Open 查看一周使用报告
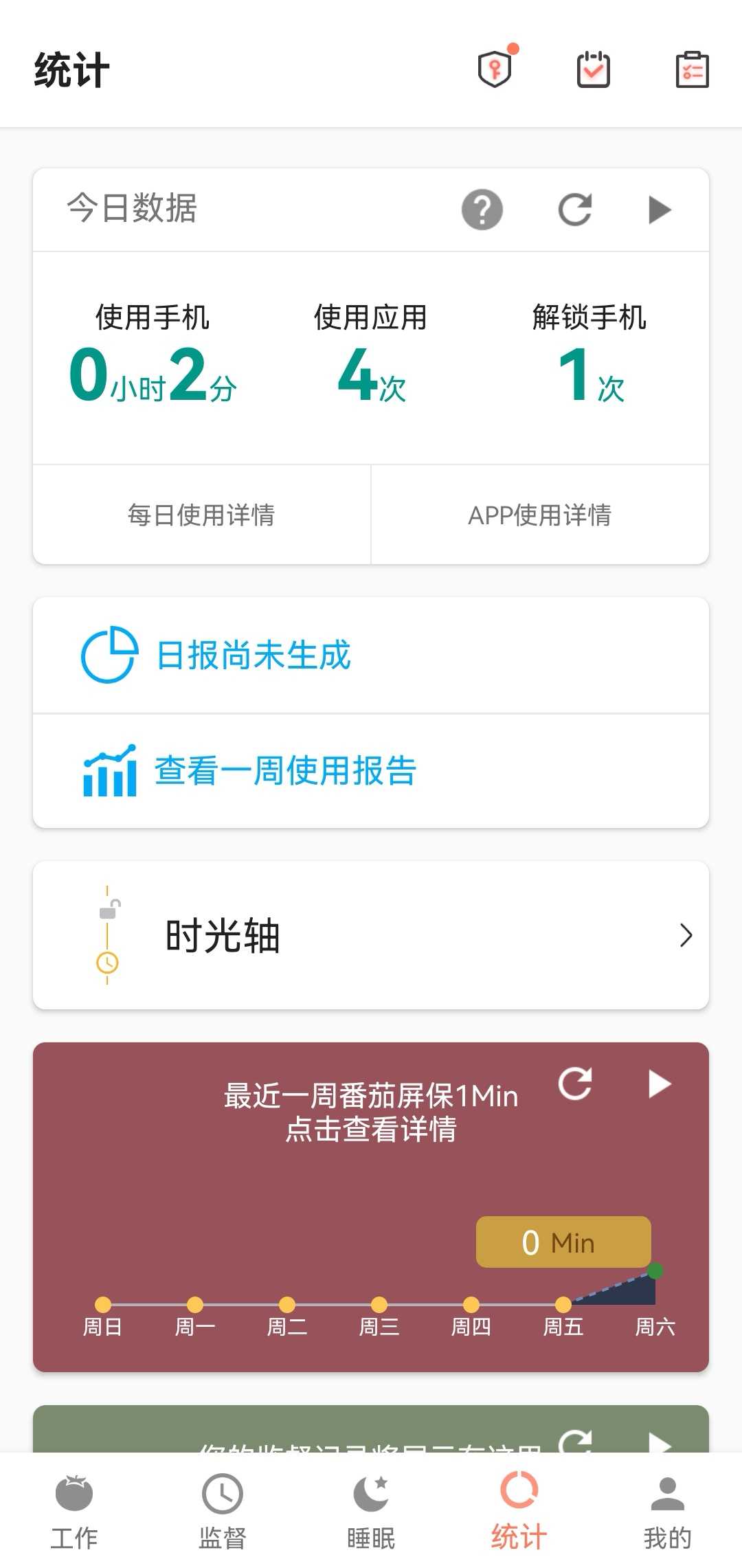This screenshot has height=1568, width=742. point(371,770)
